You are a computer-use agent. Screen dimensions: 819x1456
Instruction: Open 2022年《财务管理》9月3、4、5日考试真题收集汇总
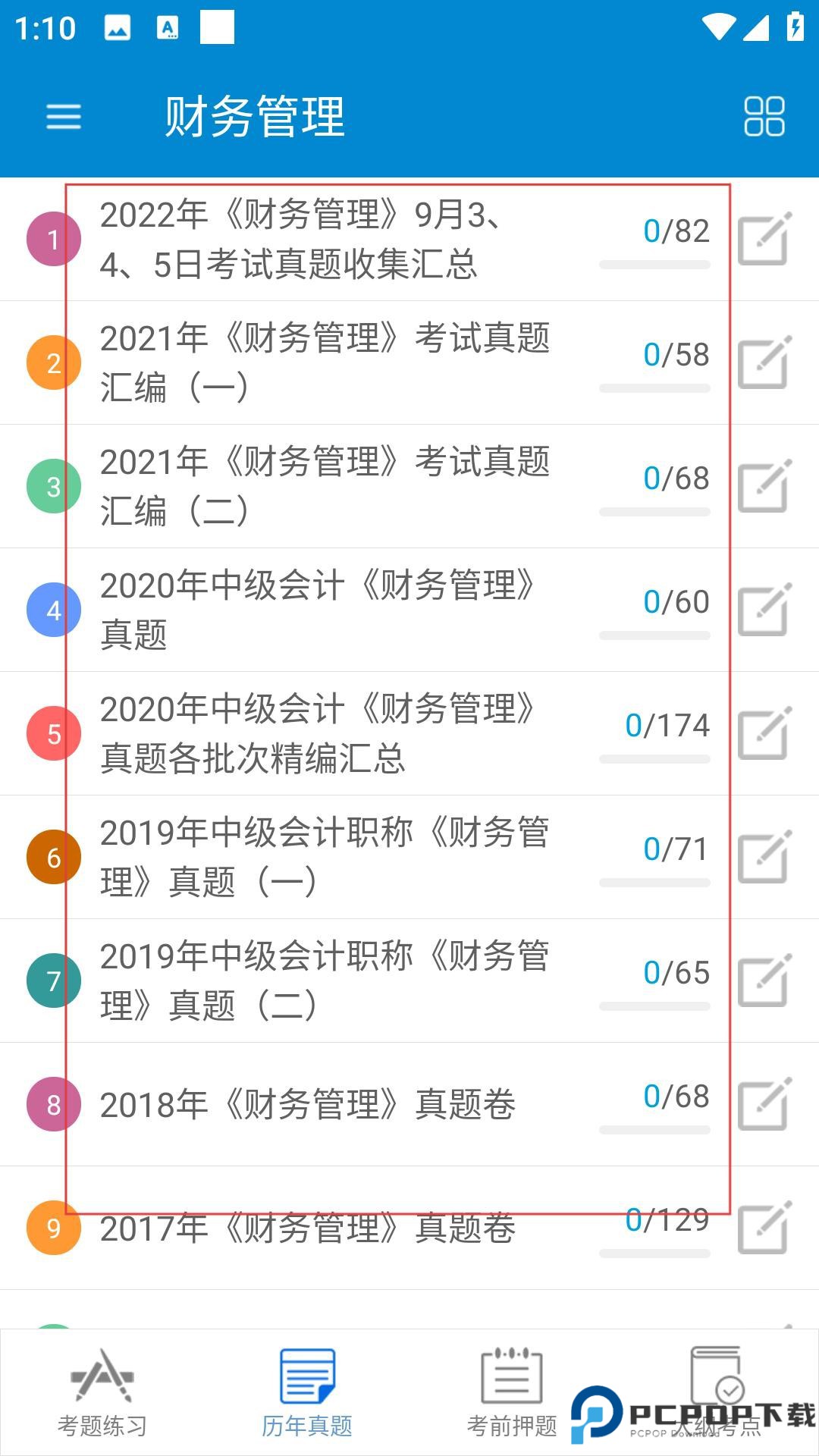pyautogui.click(x=326, y=240)
